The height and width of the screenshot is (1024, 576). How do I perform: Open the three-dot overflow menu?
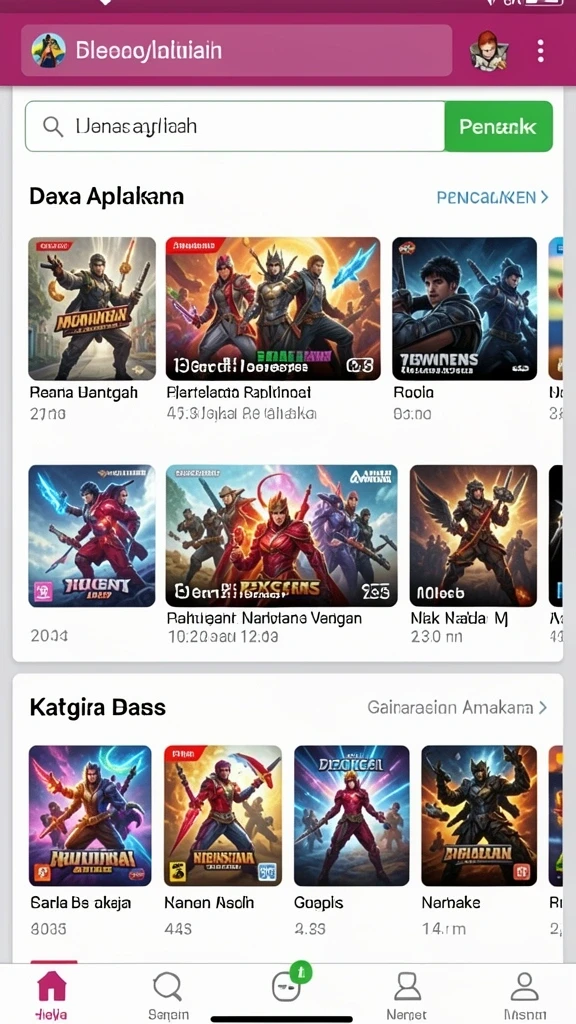(x=540, y=51)
